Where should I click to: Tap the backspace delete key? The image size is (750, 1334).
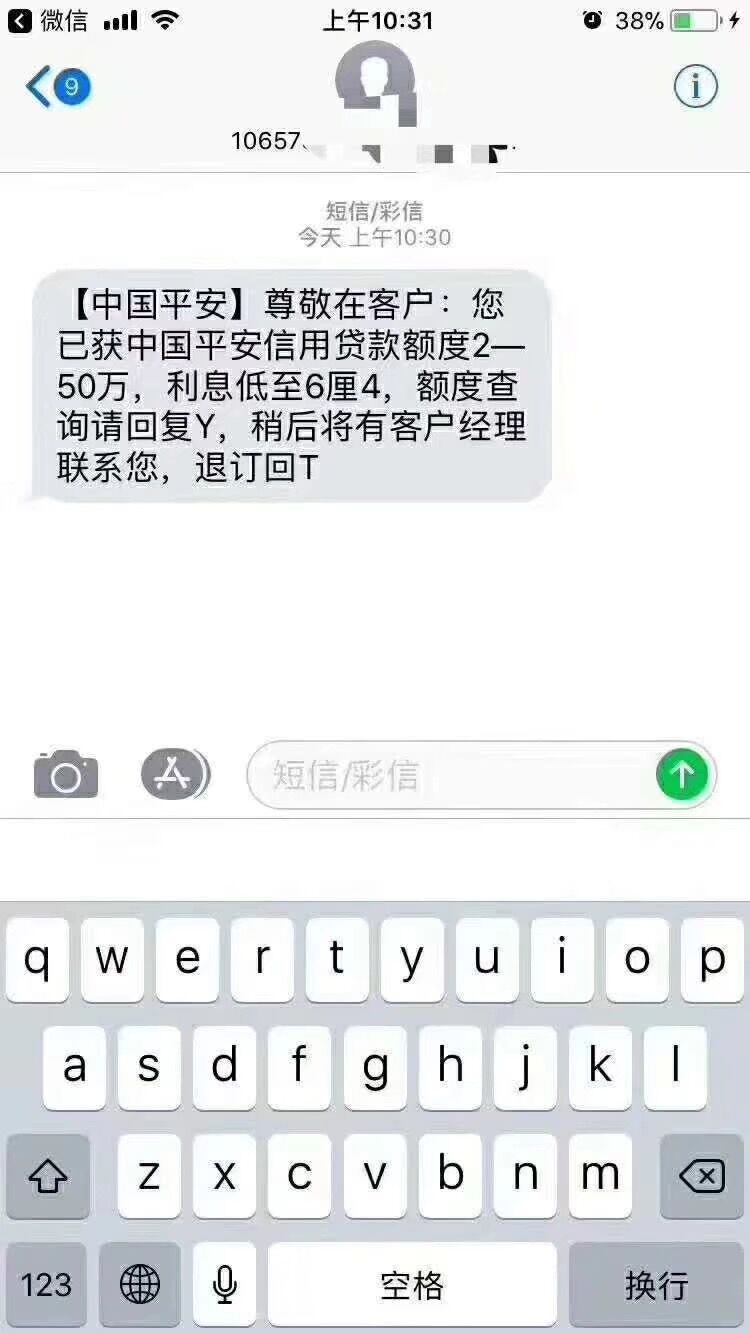(702, 1176)
